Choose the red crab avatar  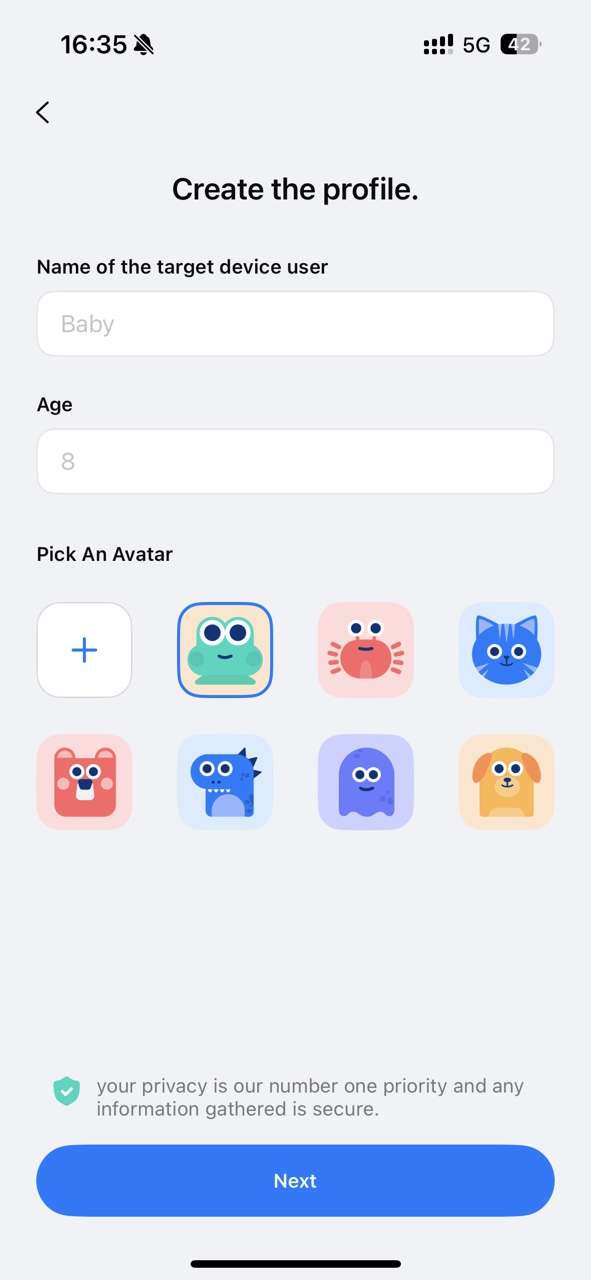[366, 650]
